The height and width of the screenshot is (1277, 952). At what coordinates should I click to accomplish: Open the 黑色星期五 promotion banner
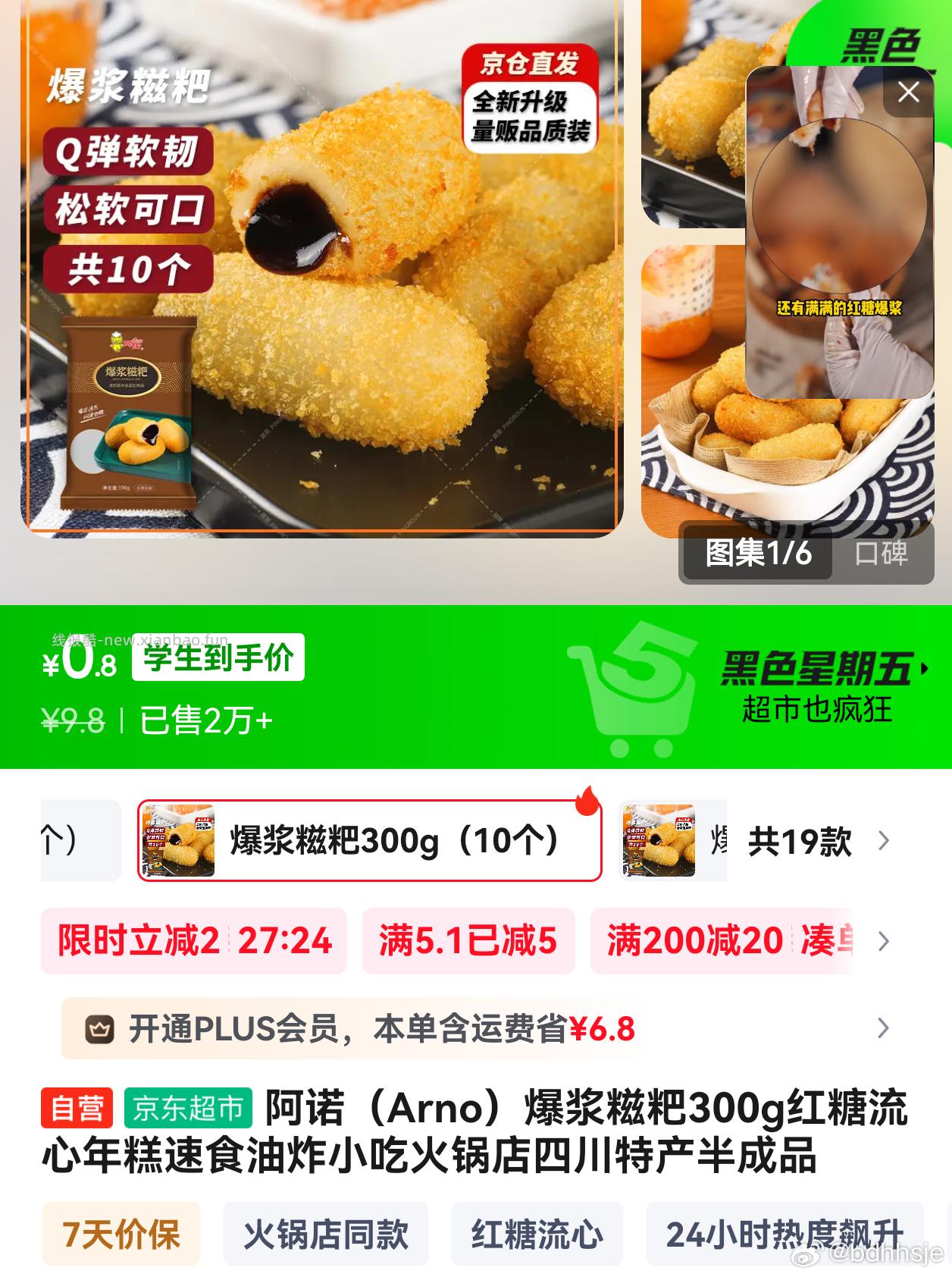point(822,686)
